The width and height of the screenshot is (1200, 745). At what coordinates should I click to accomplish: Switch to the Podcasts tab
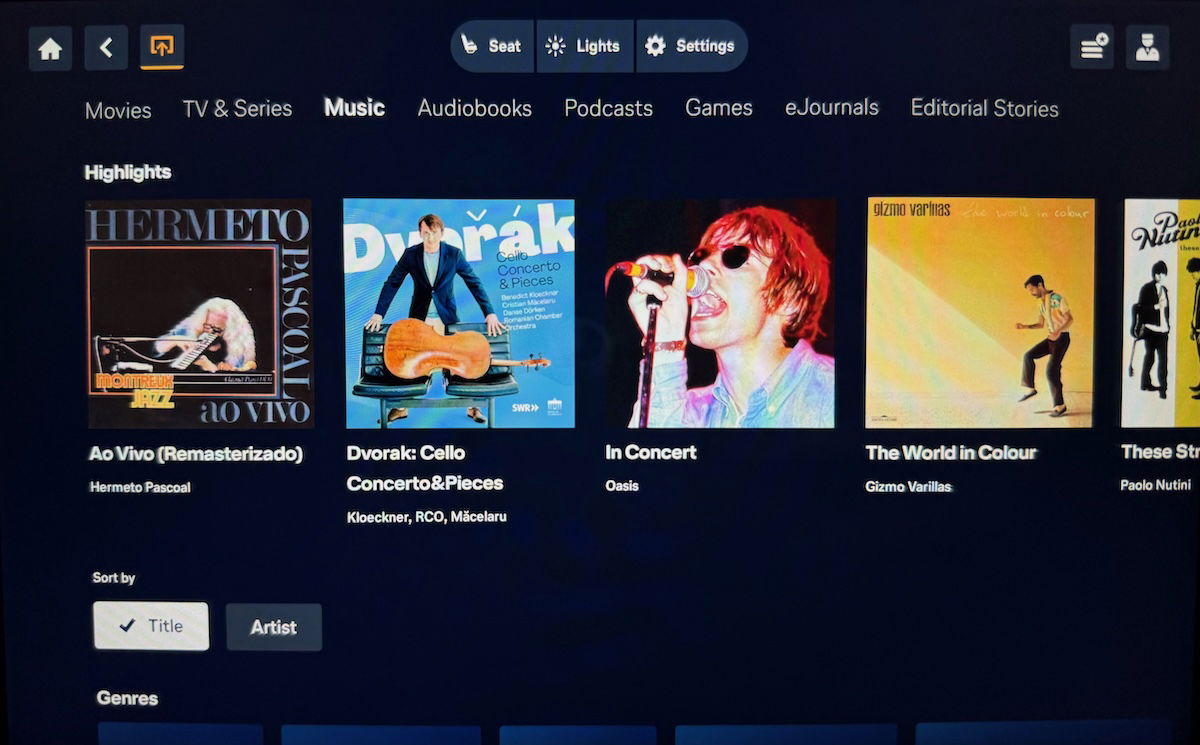point(608,108)
